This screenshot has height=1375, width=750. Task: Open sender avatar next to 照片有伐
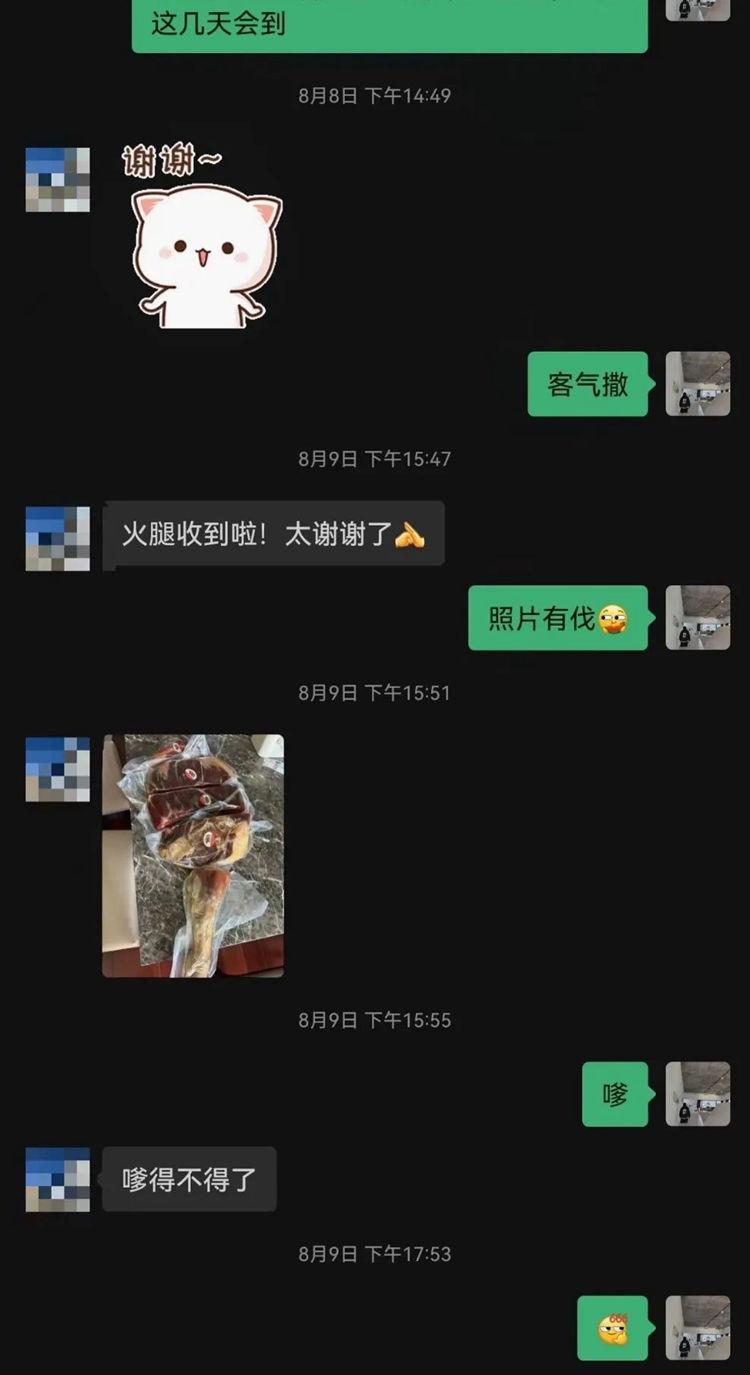[698, 618]
